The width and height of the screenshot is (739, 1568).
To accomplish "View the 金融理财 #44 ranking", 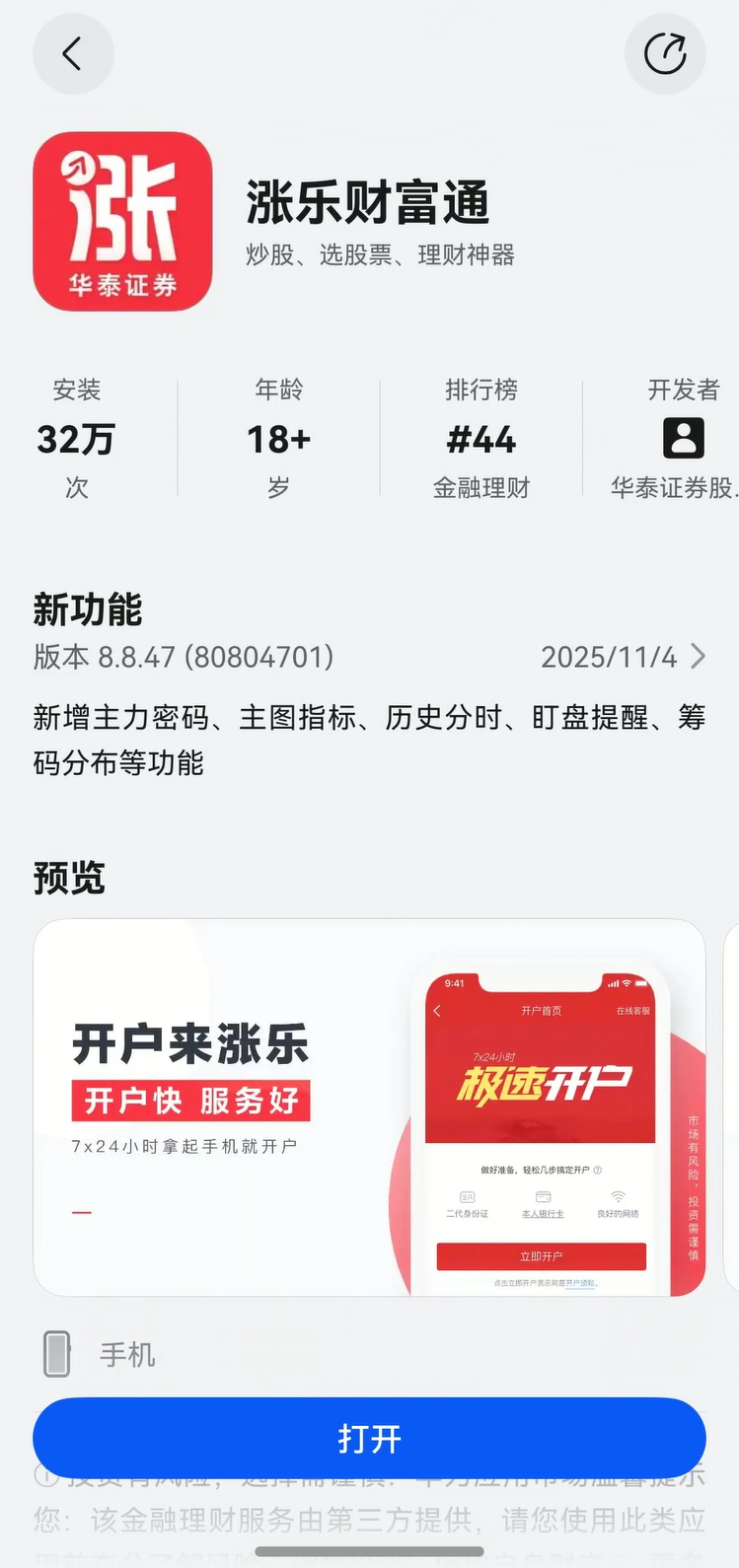I will pos(481,439).
